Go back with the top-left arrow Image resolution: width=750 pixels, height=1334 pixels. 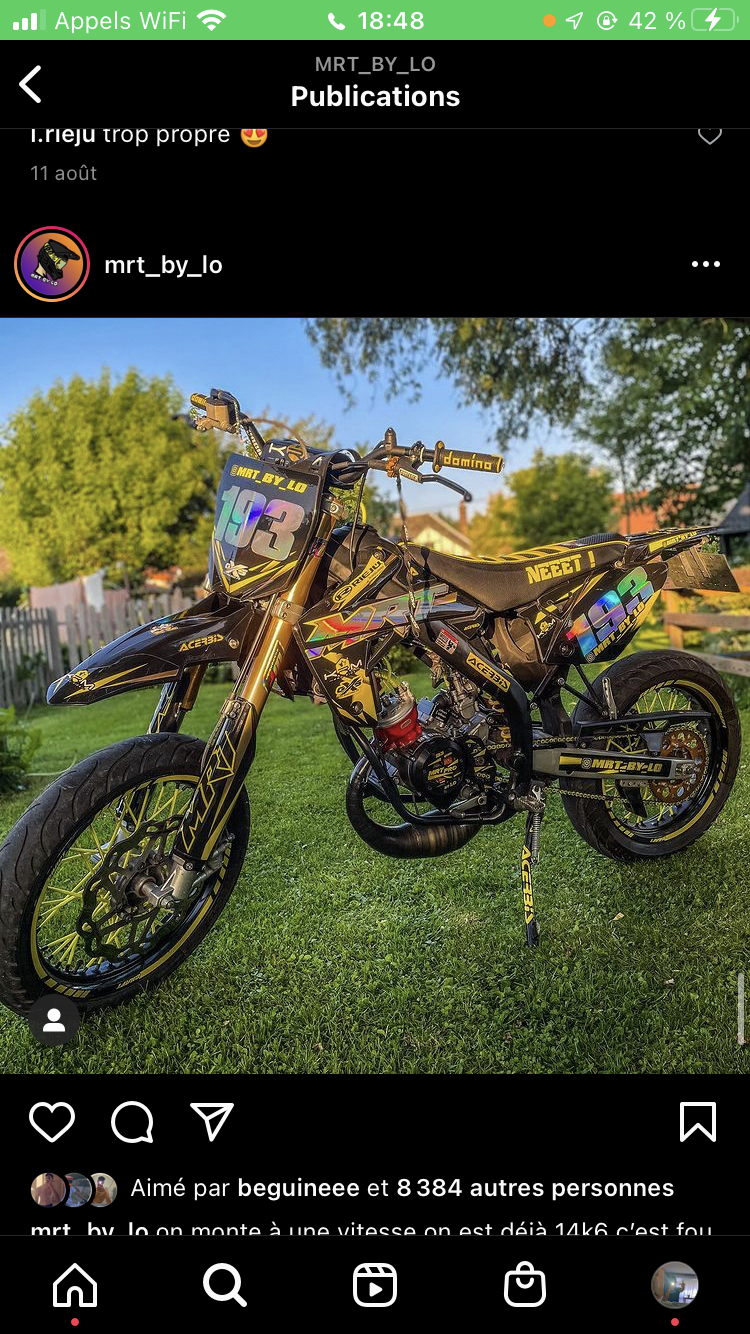point(31,85)
